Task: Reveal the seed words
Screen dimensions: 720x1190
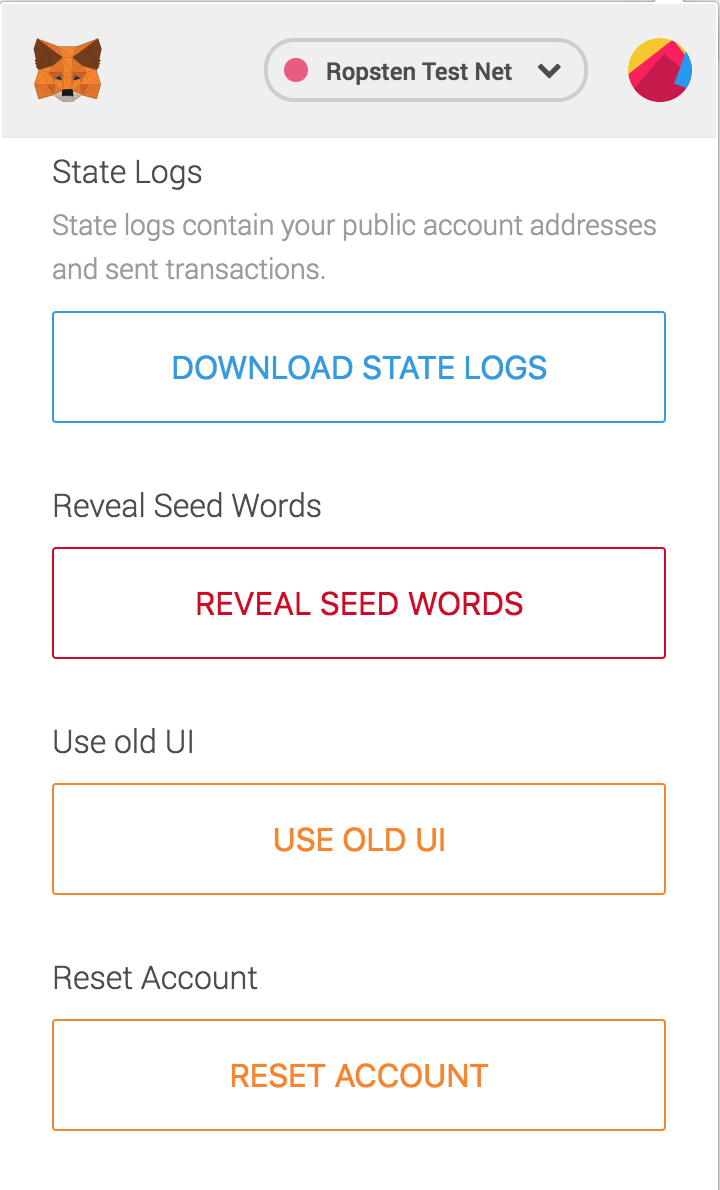Action: click(359, 603)
